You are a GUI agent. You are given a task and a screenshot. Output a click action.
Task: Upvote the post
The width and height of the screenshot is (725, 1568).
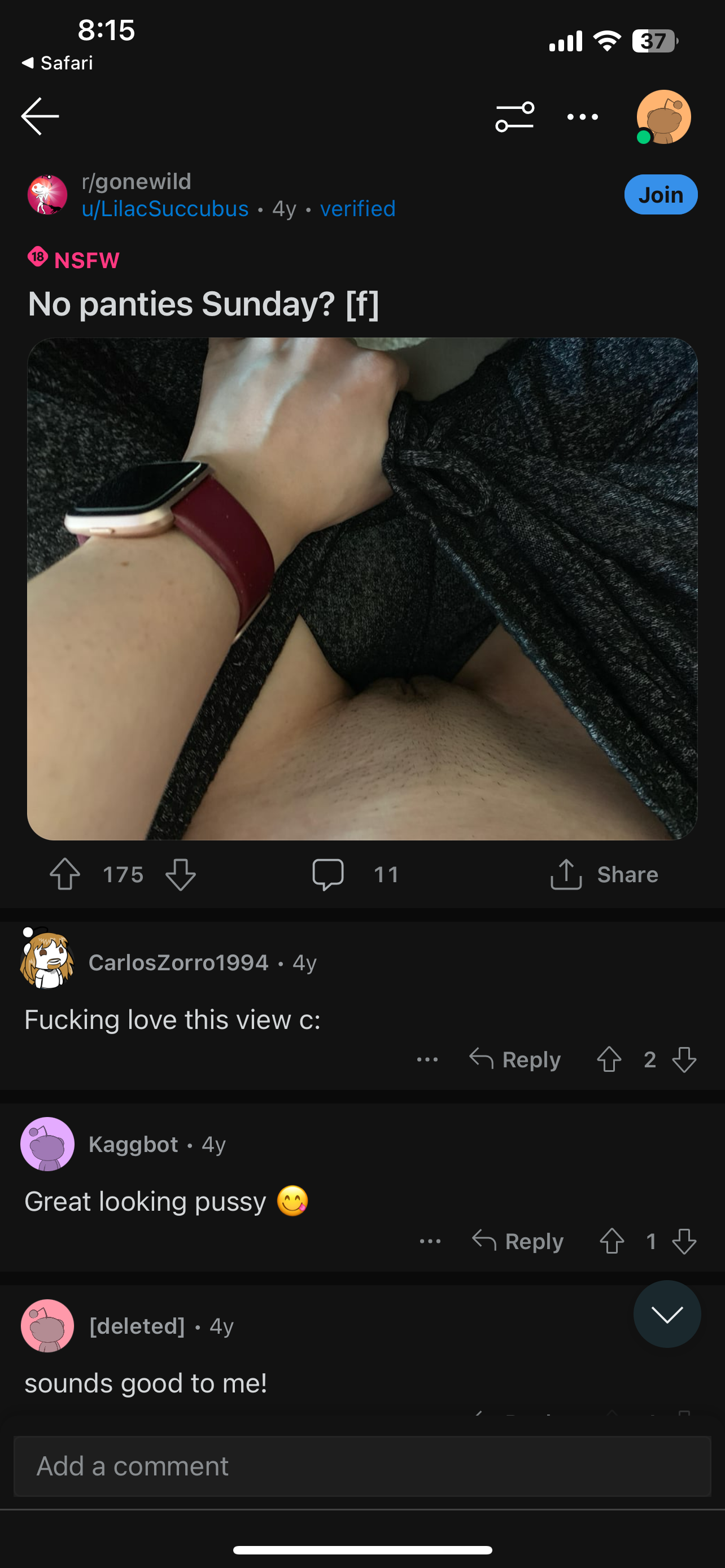pyautogui.click(x=65, y=874)
